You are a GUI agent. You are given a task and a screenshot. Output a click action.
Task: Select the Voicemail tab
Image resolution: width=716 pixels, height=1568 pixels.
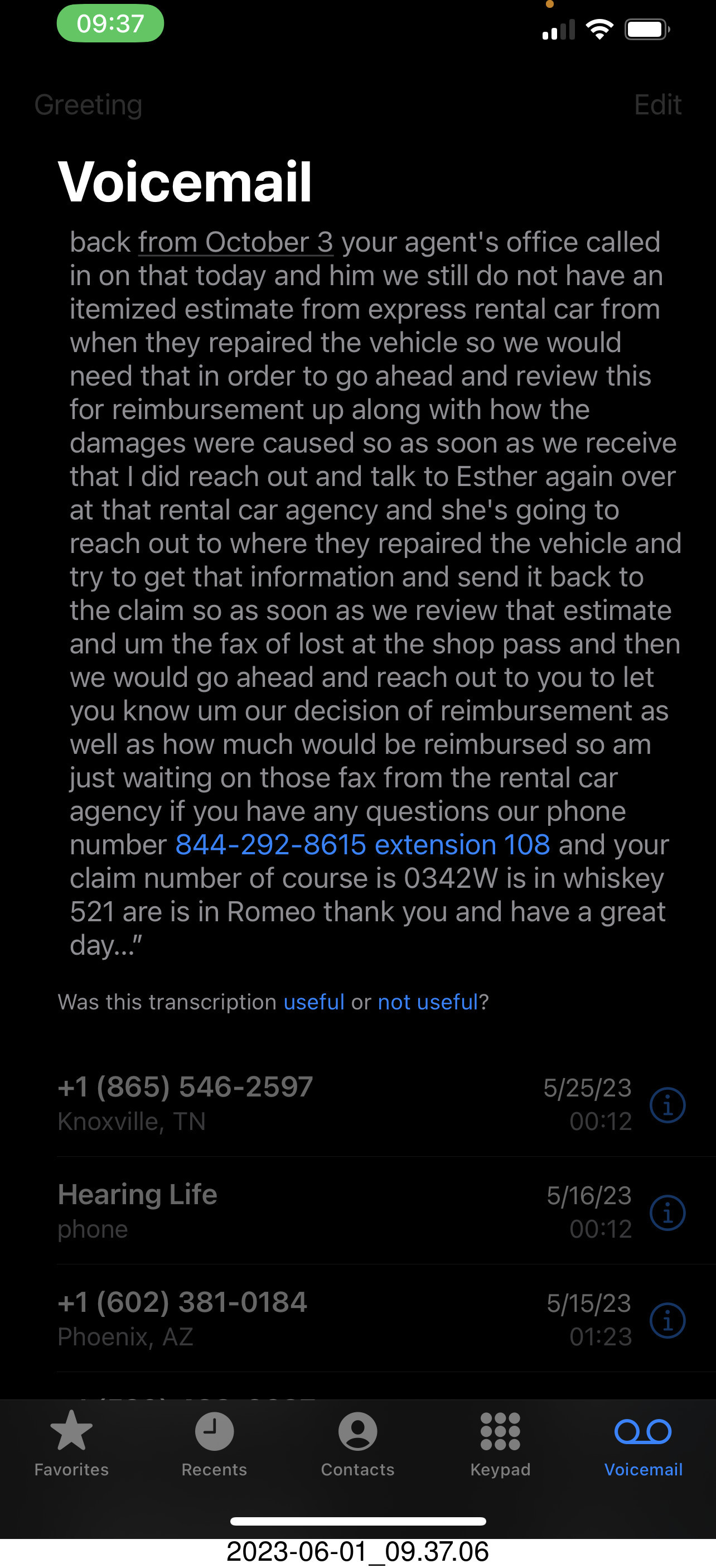tap(643, 1444)
